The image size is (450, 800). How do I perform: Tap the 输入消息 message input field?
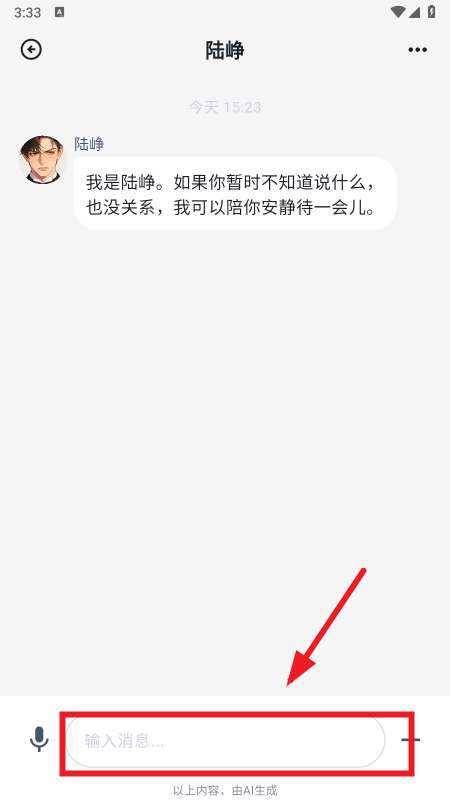point(226,741)
